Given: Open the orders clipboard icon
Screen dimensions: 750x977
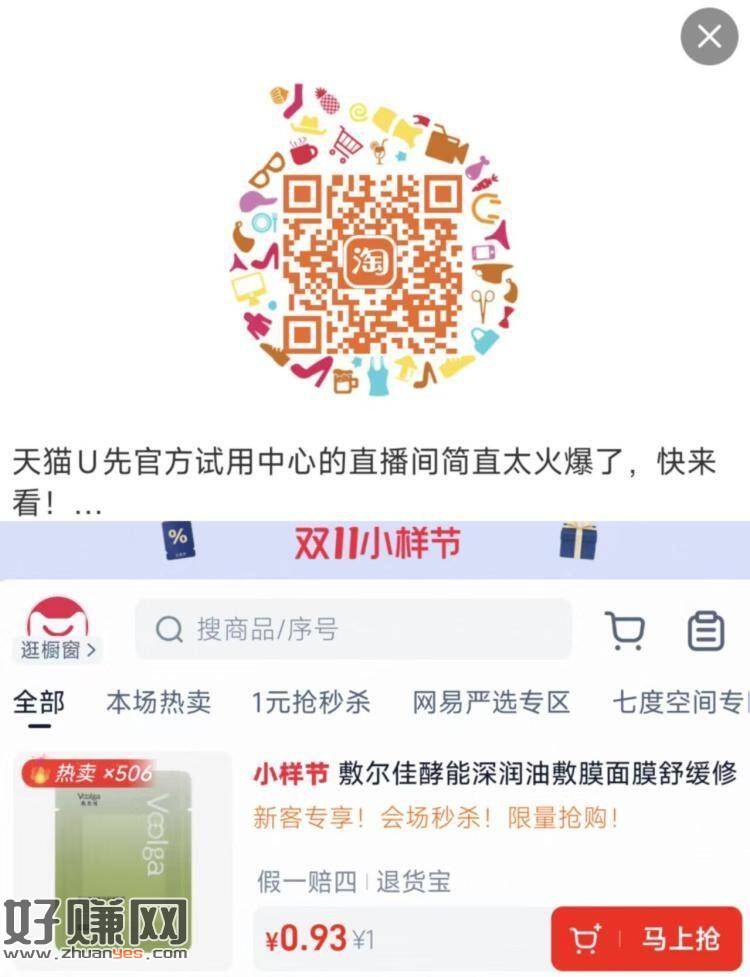Looking at the screenshot, I should [x=706, y=631].
